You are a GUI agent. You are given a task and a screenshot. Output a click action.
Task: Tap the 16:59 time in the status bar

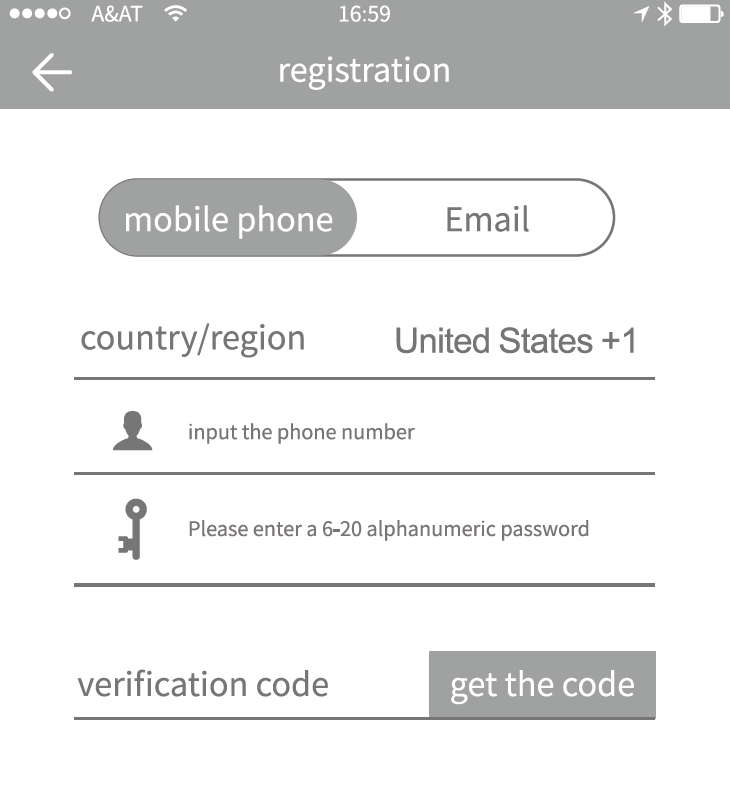click(x=364, y=14)
